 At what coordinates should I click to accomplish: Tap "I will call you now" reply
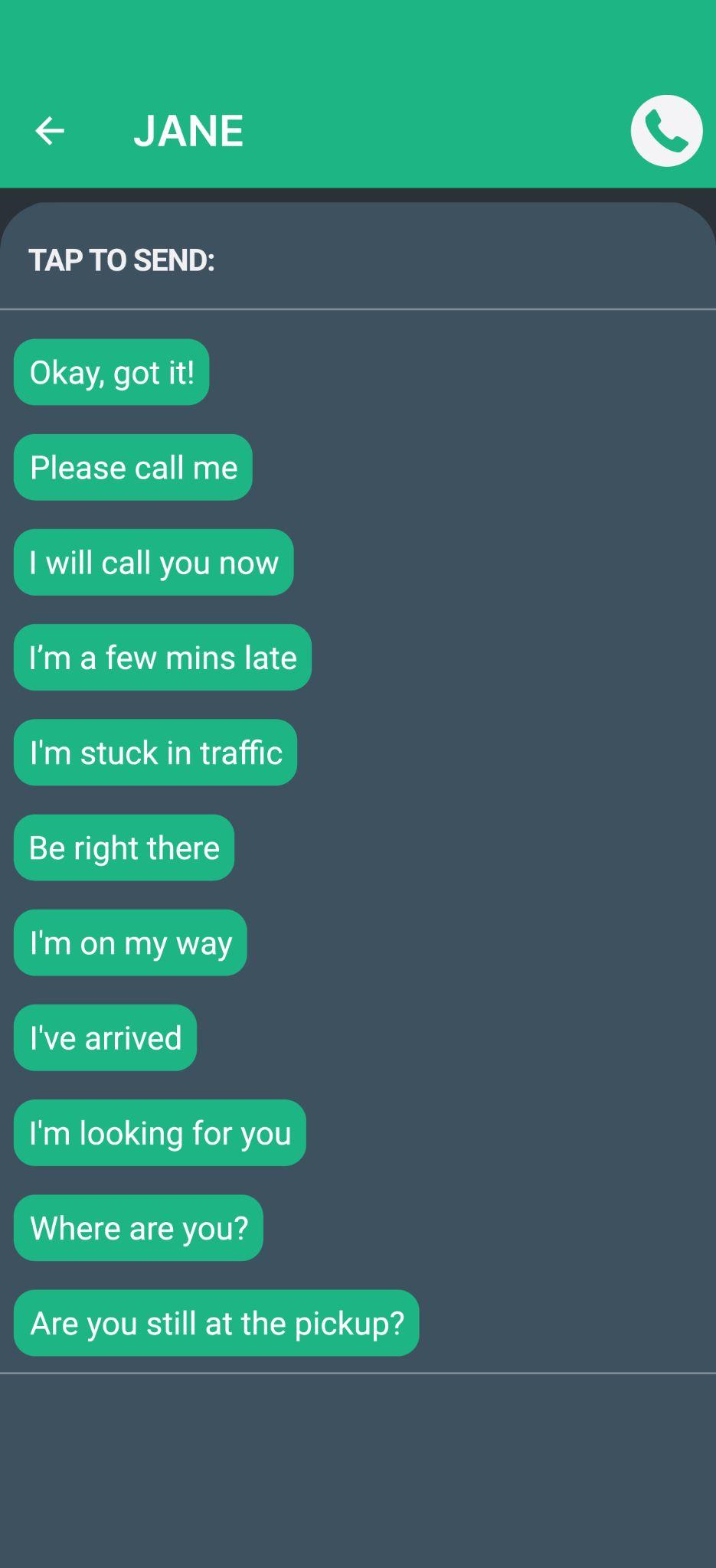154,562
